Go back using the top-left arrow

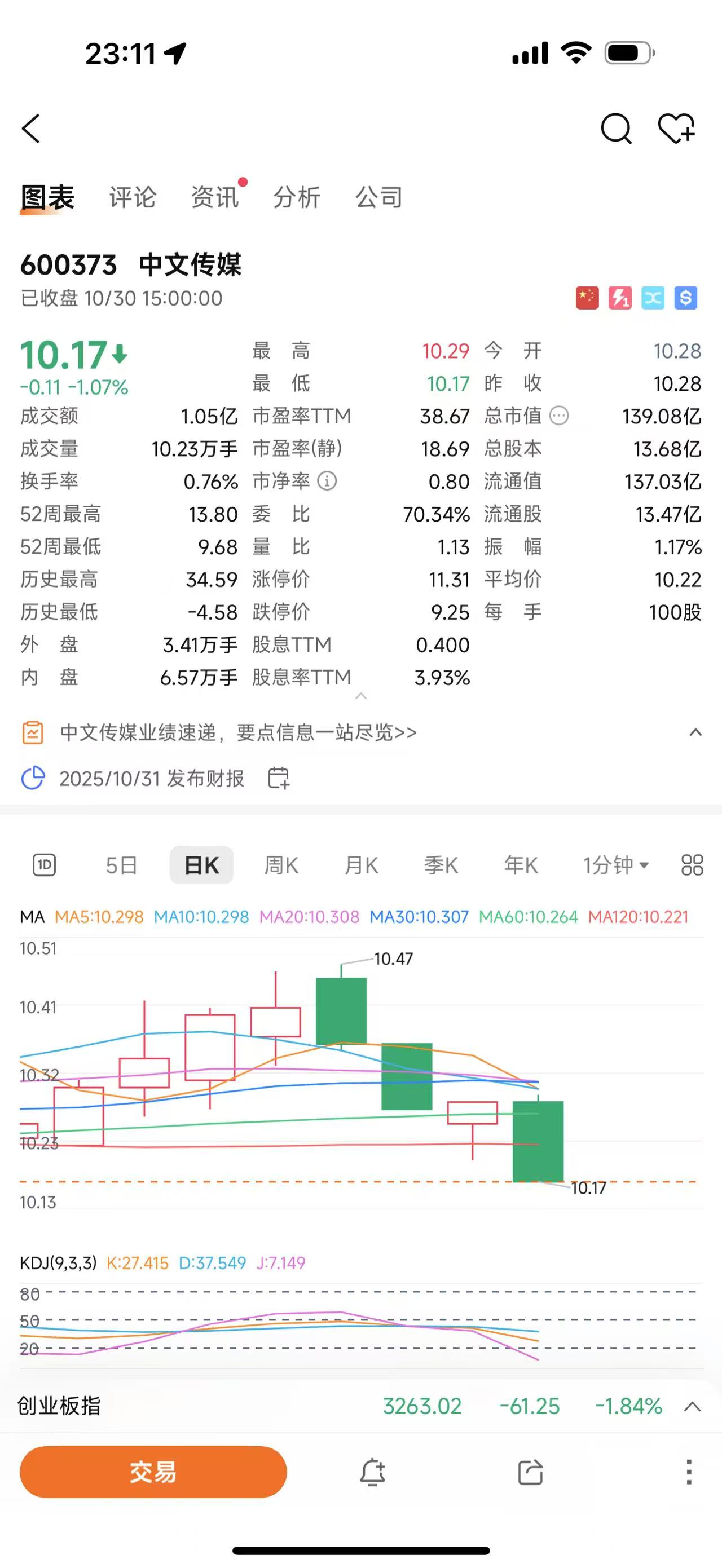pyautogui.click(x=32, y=129)
